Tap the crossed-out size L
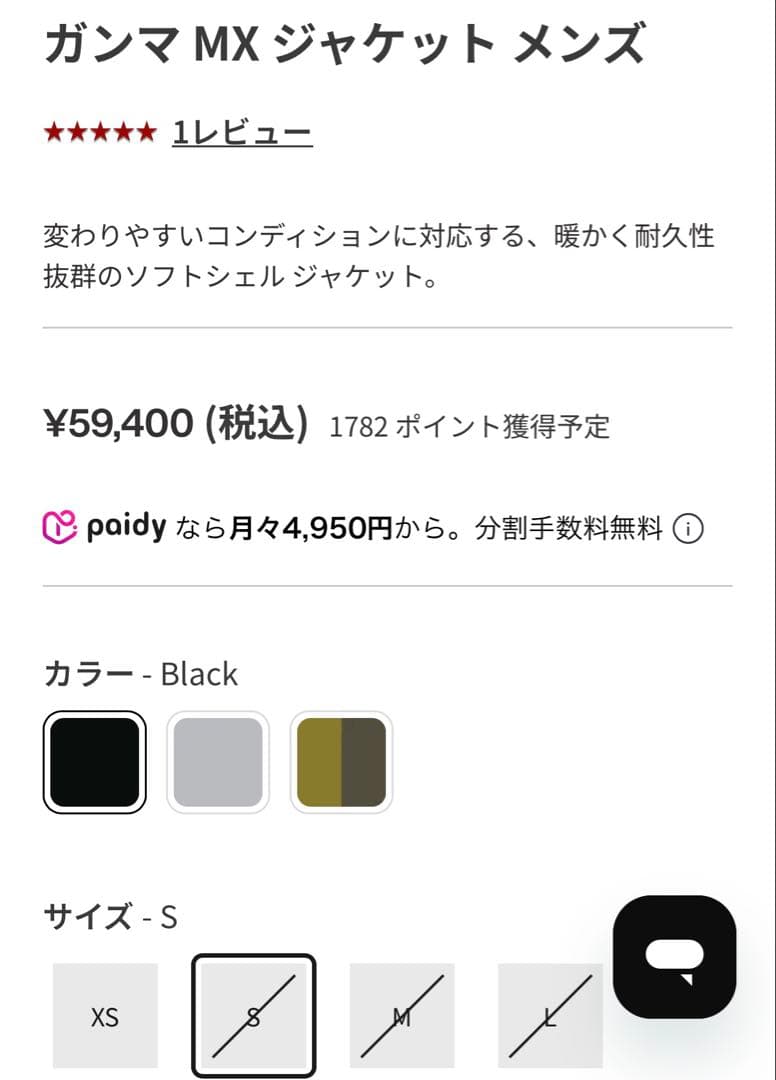Screen dimensions: 776x1080 click(549, 1016)
